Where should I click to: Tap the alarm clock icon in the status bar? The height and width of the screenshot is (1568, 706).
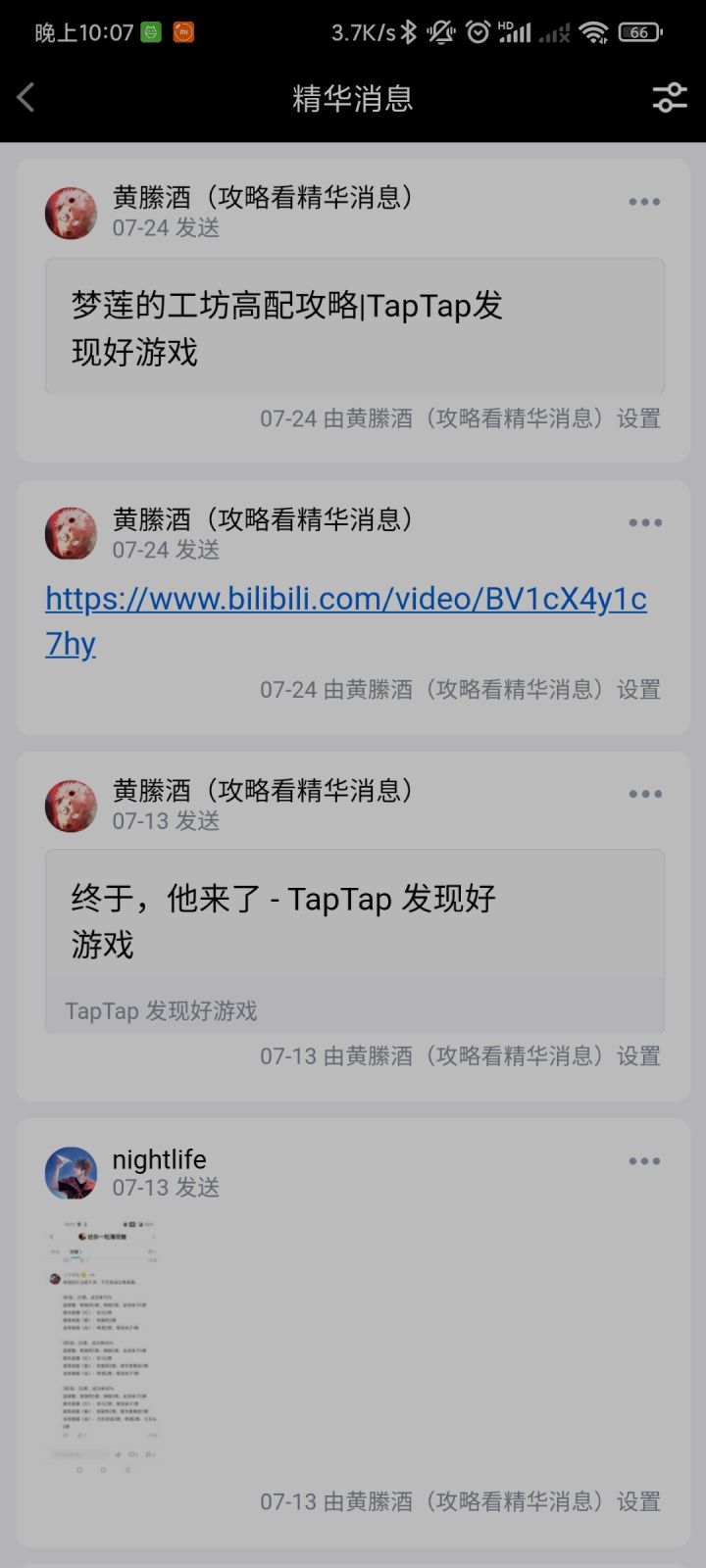coord(478,31)
